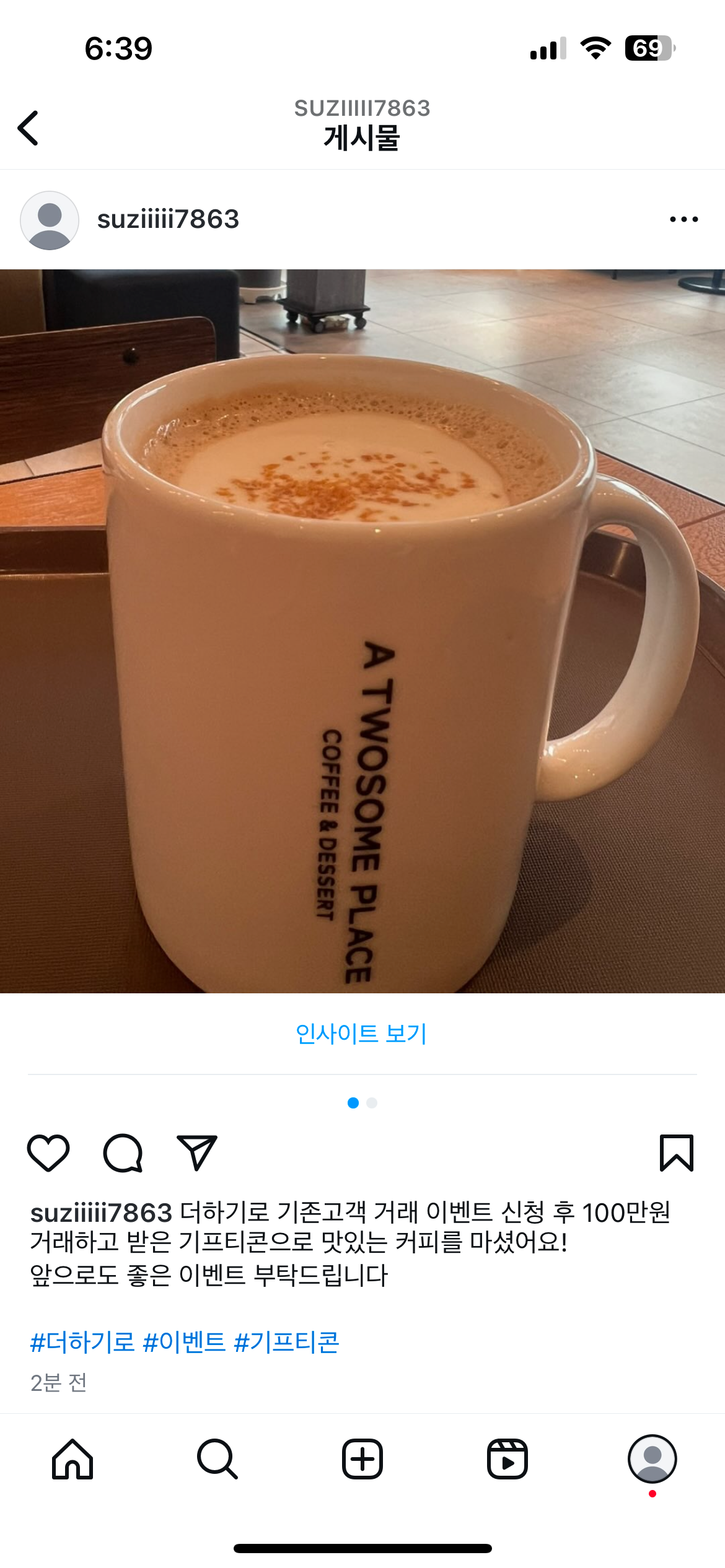
Task: Open the #더하기로 hashtag
Action: coord(82,1342)
